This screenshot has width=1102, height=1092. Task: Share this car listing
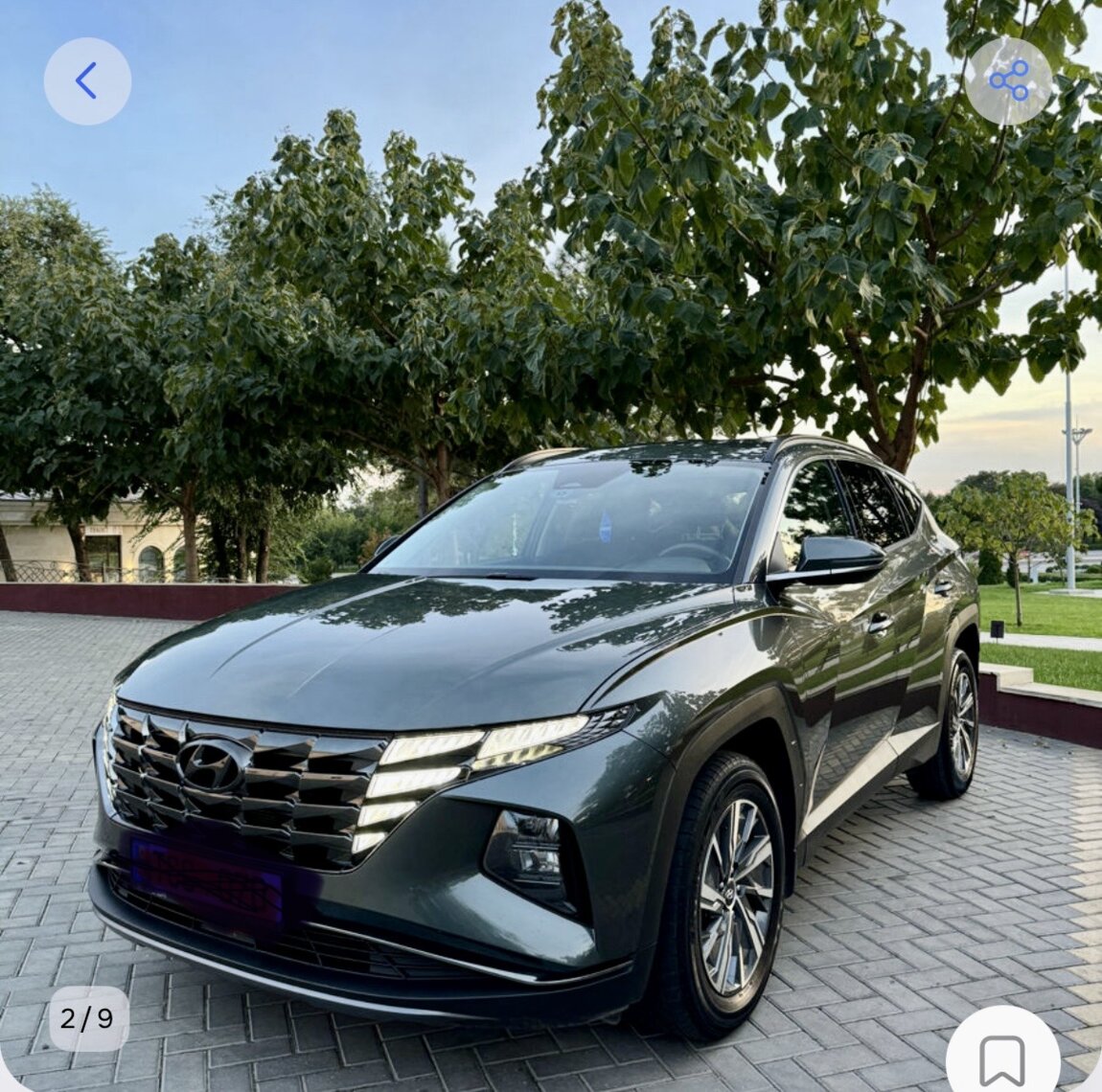pyautogui.click(x=1008, y=81)
